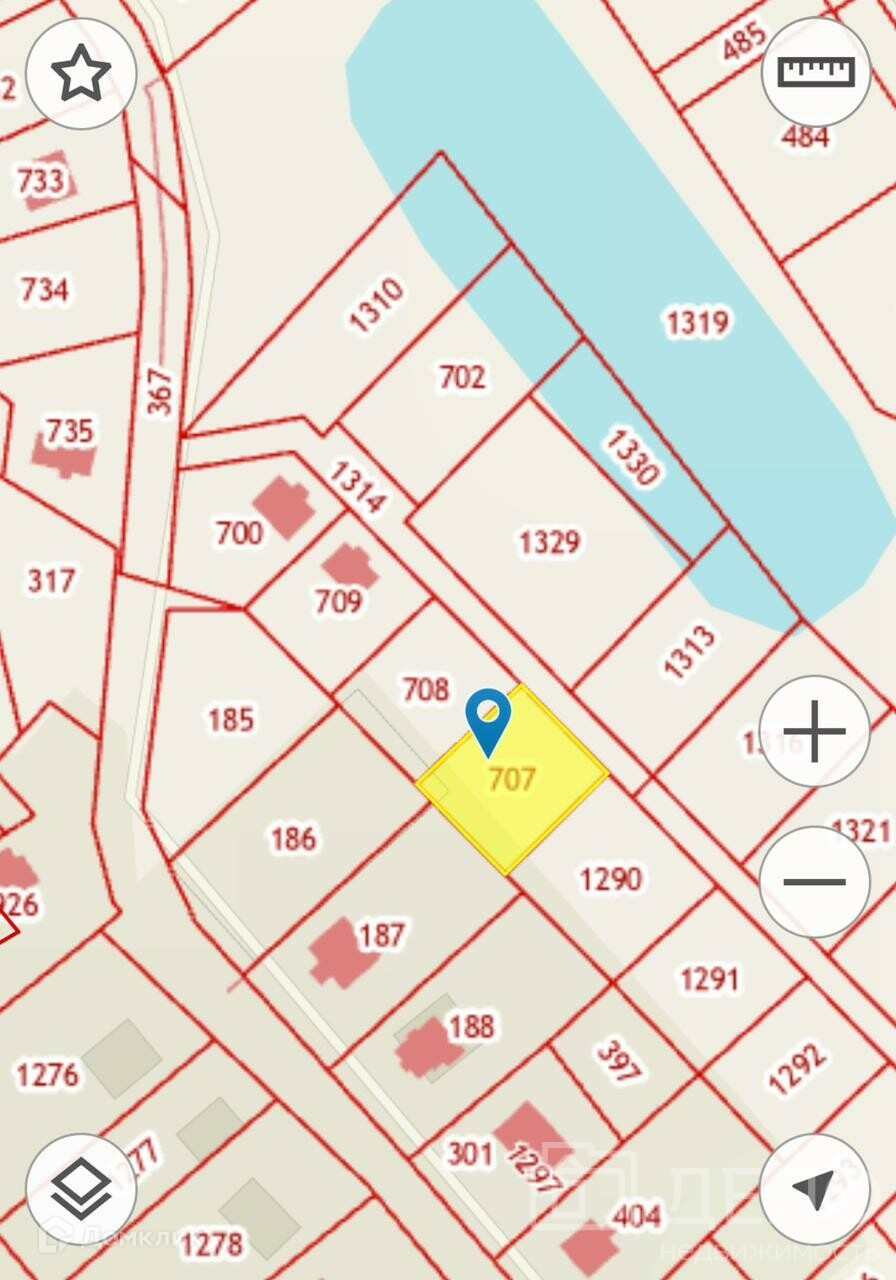Open the map layers selector

pyautogui.click(x=81, y=1188)
